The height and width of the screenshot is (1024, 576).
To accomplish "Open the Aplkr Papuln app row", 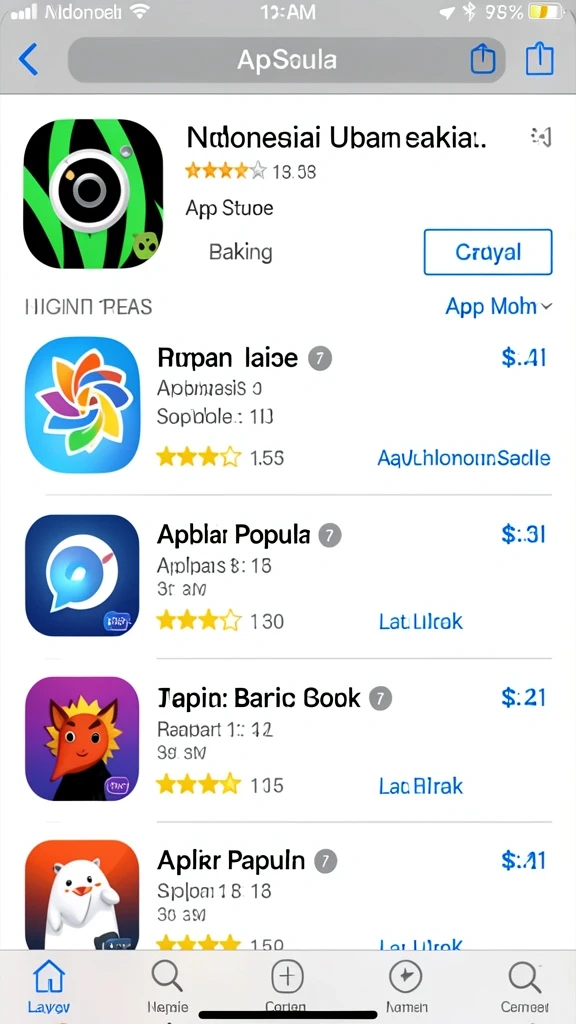I will (x=288, y=895).
